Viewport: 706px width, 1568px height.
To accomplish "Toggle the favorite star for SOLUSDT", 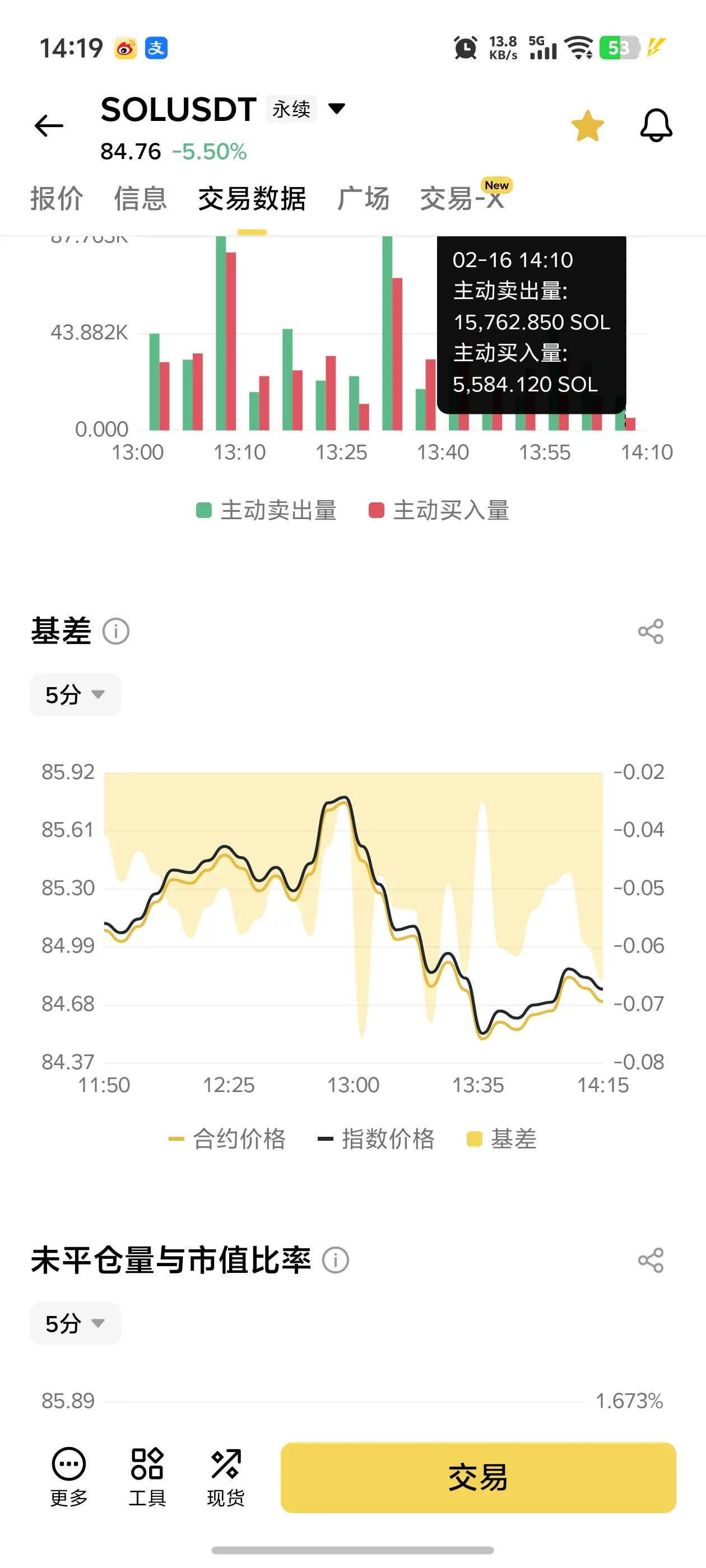I will (587, 126).
